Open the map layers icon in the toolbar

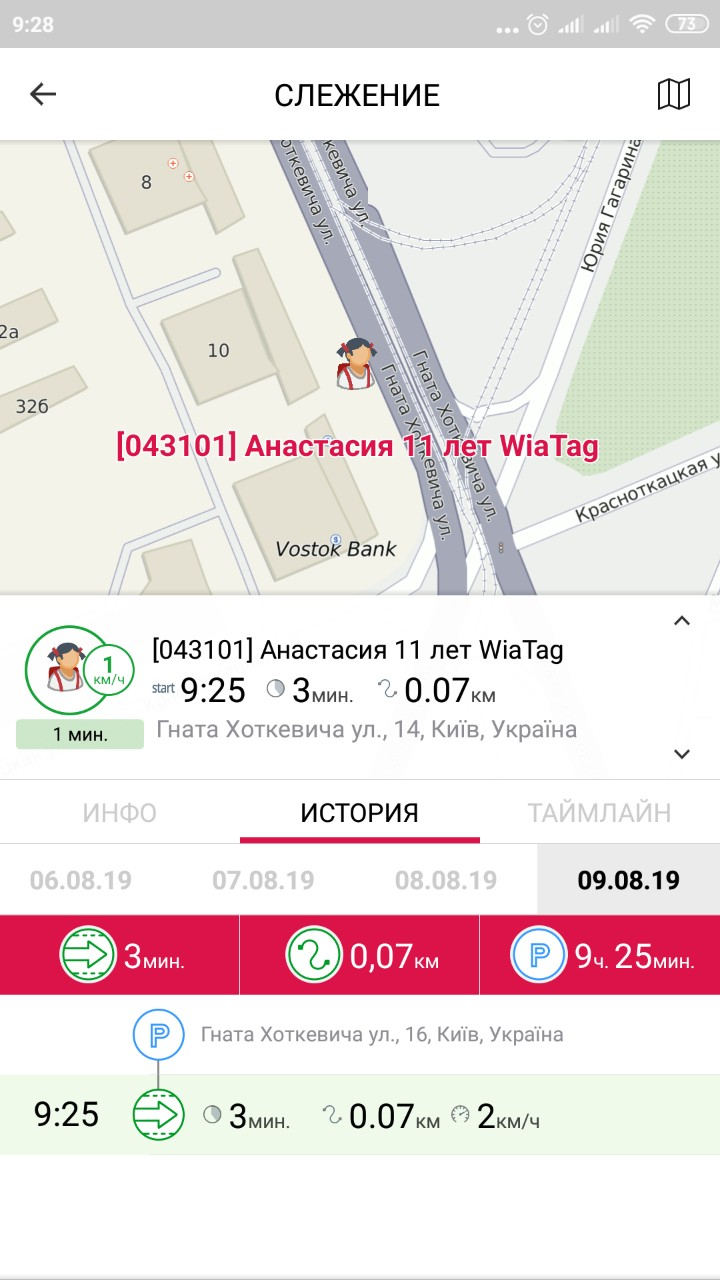click(x=674, y=94)
